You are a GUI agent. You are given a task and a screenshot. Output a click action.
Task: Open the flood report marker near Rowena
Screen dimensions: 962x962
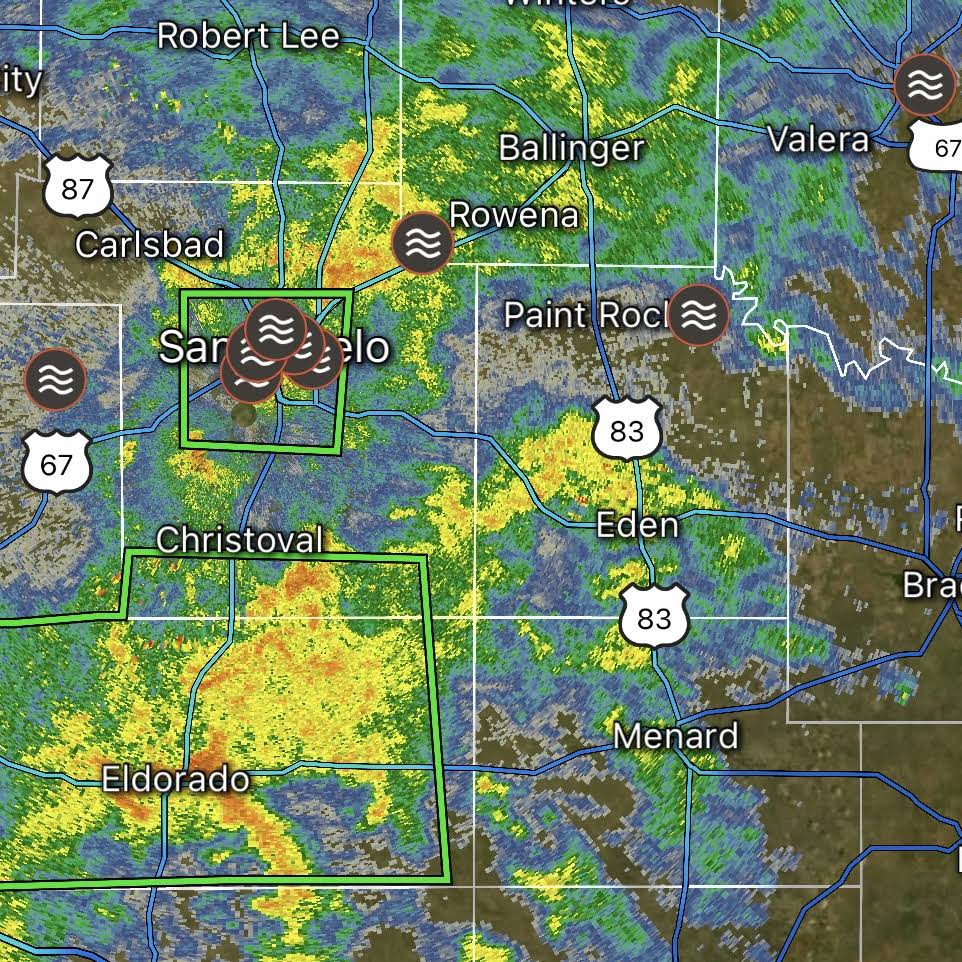pos(422,243)
